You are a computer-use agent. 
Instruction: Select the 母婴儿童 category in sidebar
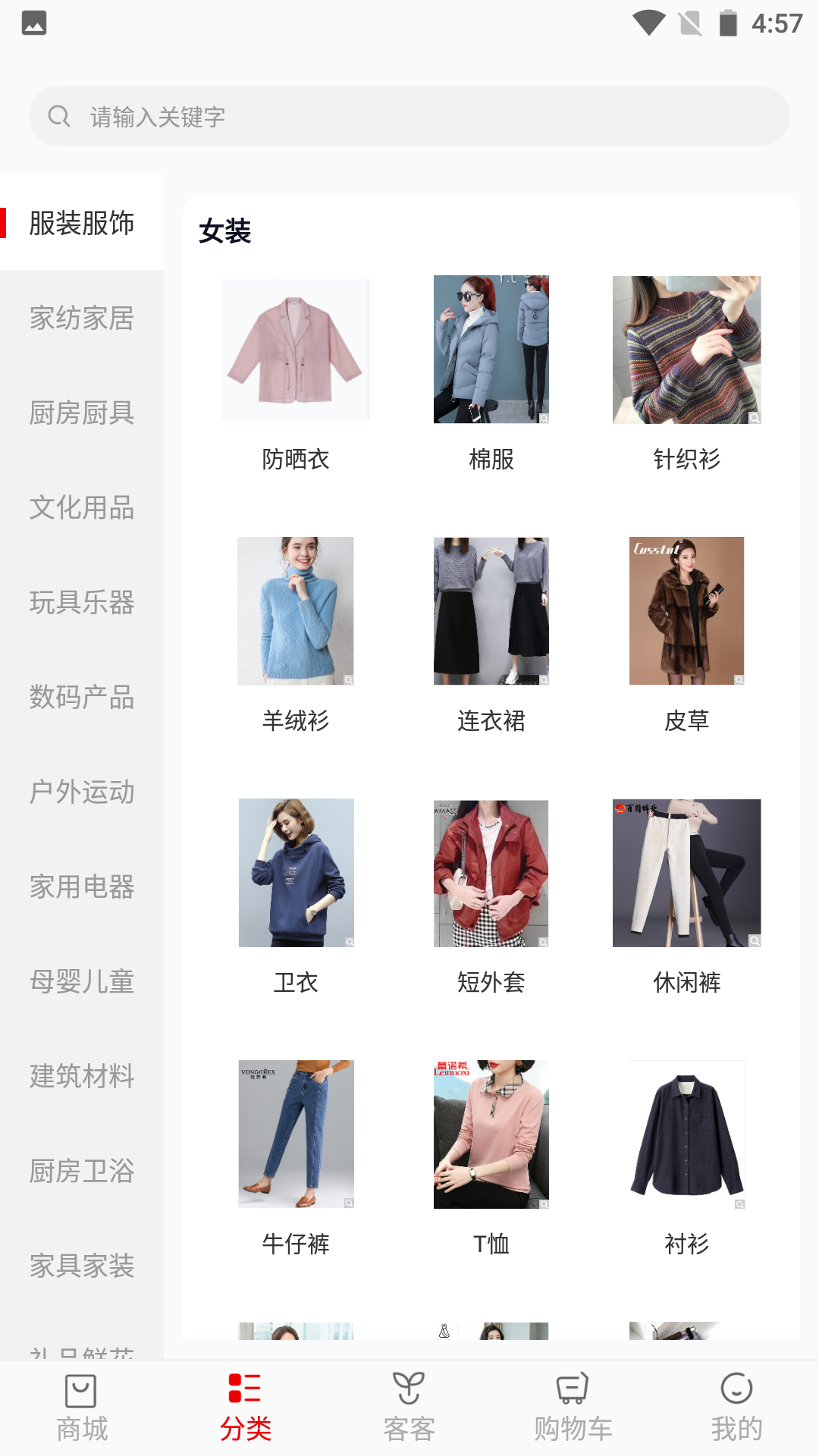[81, 983]
